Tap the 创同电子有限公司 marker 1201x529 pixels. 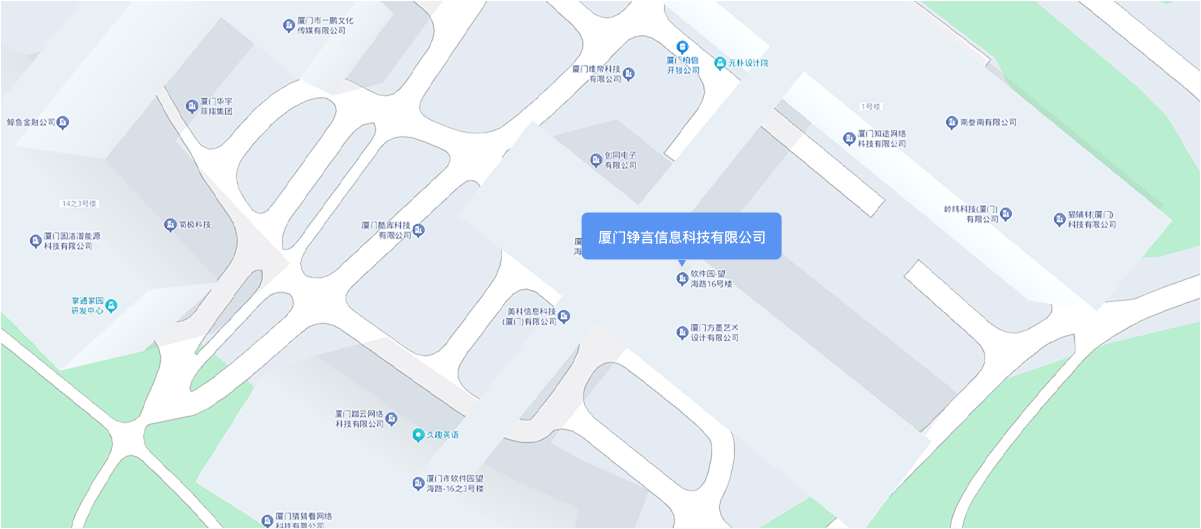(596, 160)
